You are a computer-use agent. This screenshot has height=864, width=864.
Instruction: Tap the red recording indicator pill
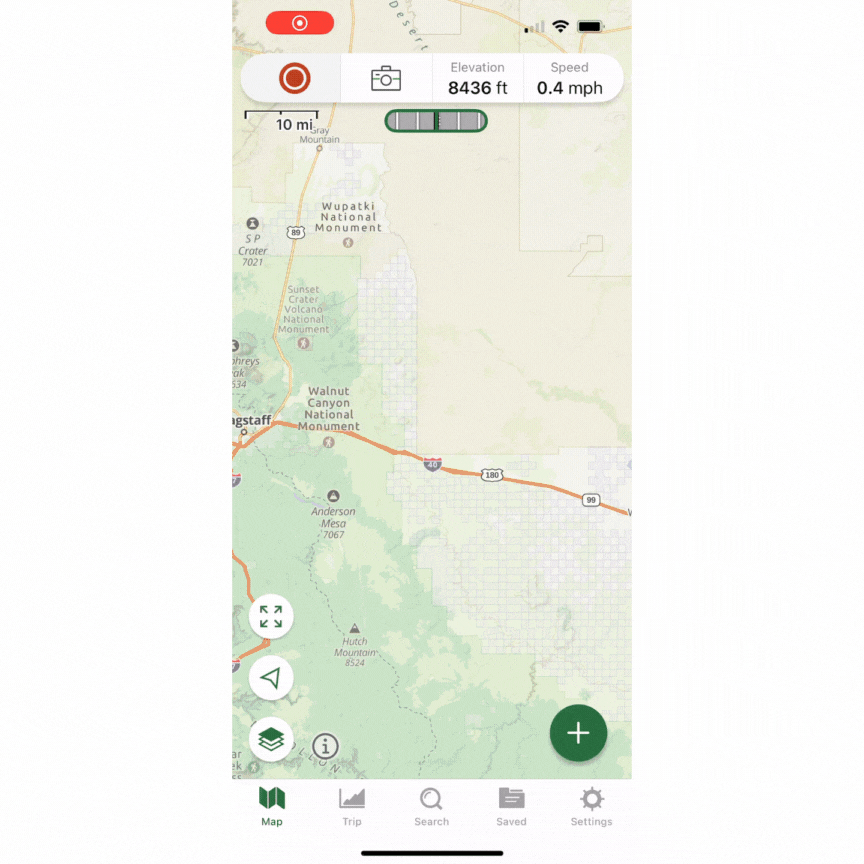(x=299, y=23)
